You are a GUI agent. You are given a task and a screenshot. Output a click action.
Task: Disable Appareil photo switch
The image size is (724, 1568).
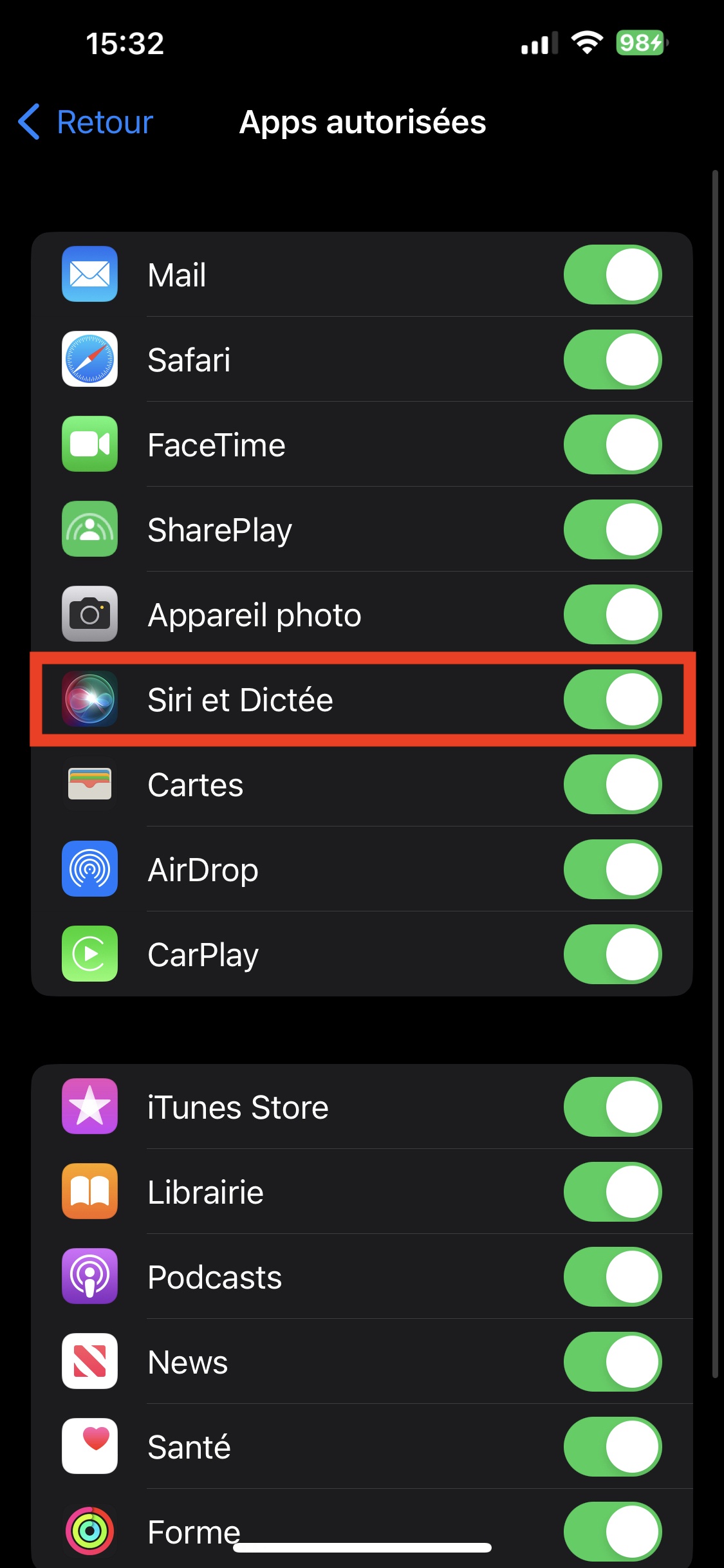coord(613,615)
